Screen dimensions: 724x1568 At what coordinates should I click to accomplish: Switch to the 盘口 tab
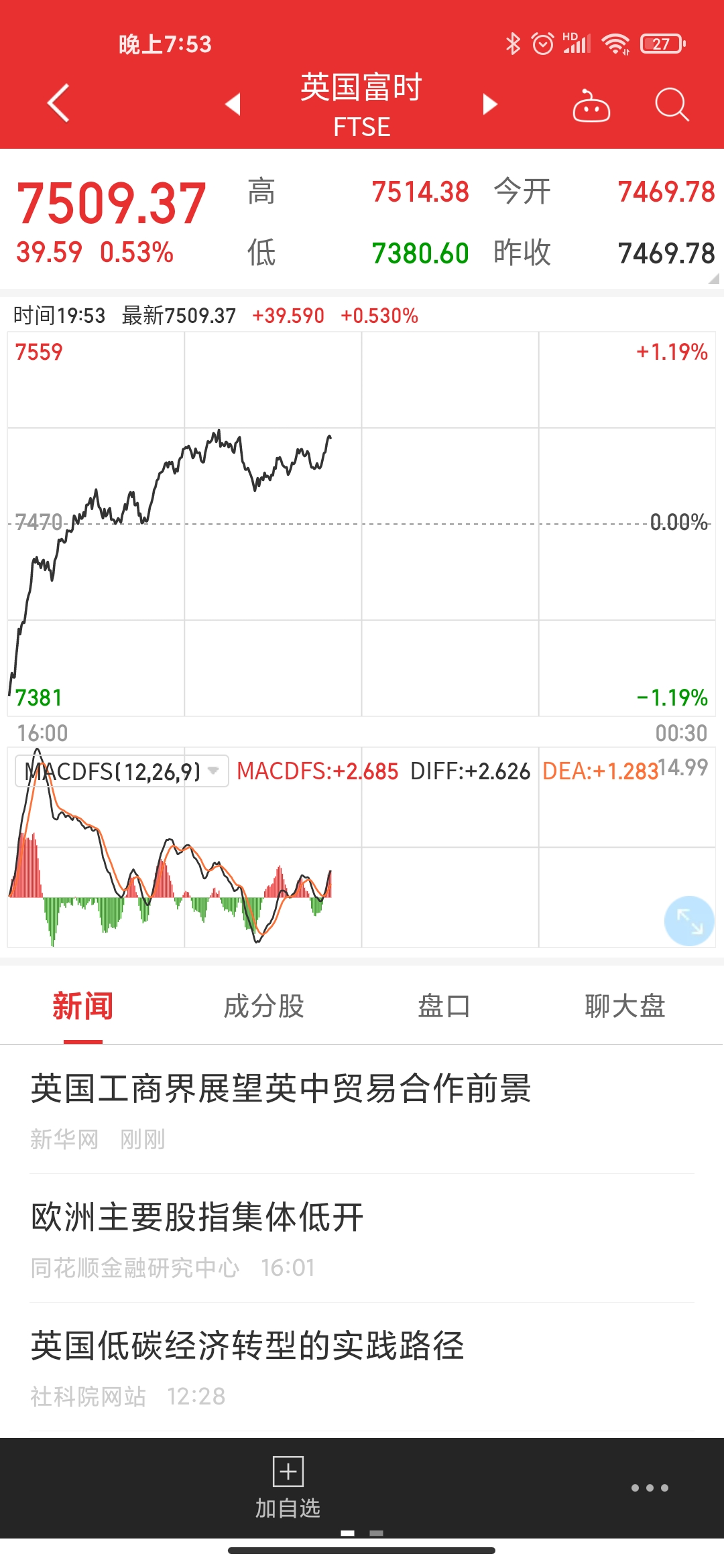click(444, 1006)
